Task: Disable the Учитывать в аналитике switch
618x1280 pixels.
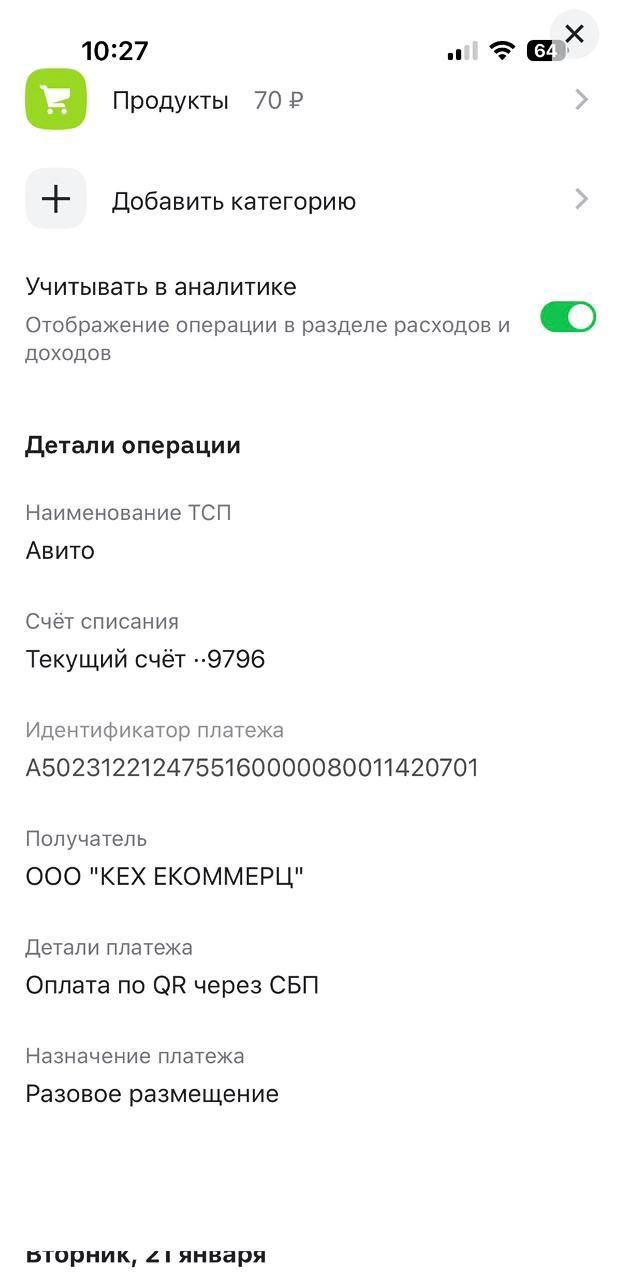Action: 567,317
